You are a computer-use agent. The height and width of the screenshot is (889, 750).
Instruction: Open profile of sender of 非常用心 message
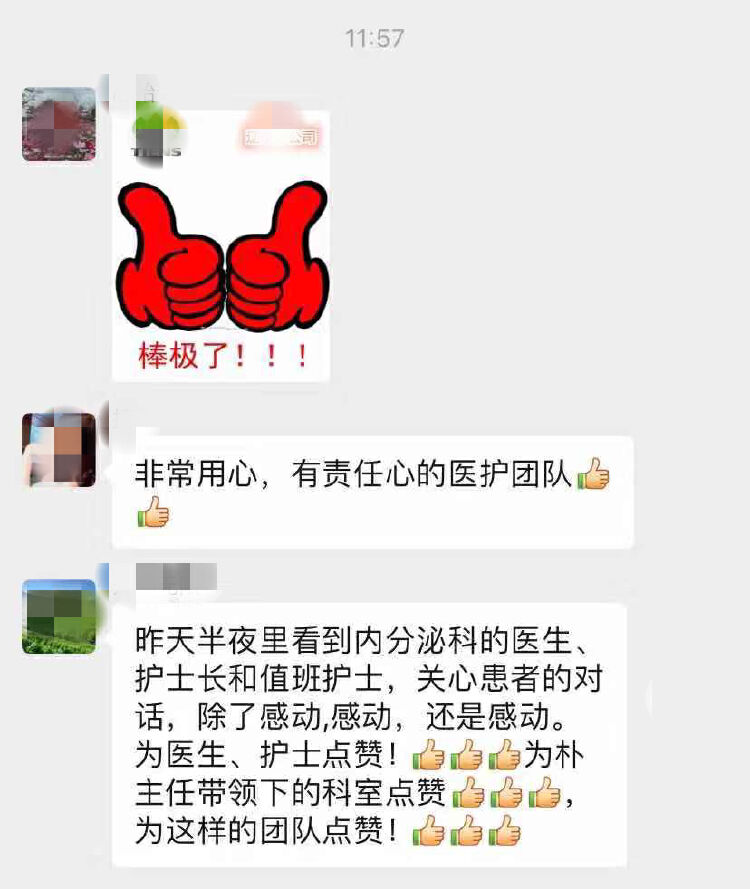[59, 450]
